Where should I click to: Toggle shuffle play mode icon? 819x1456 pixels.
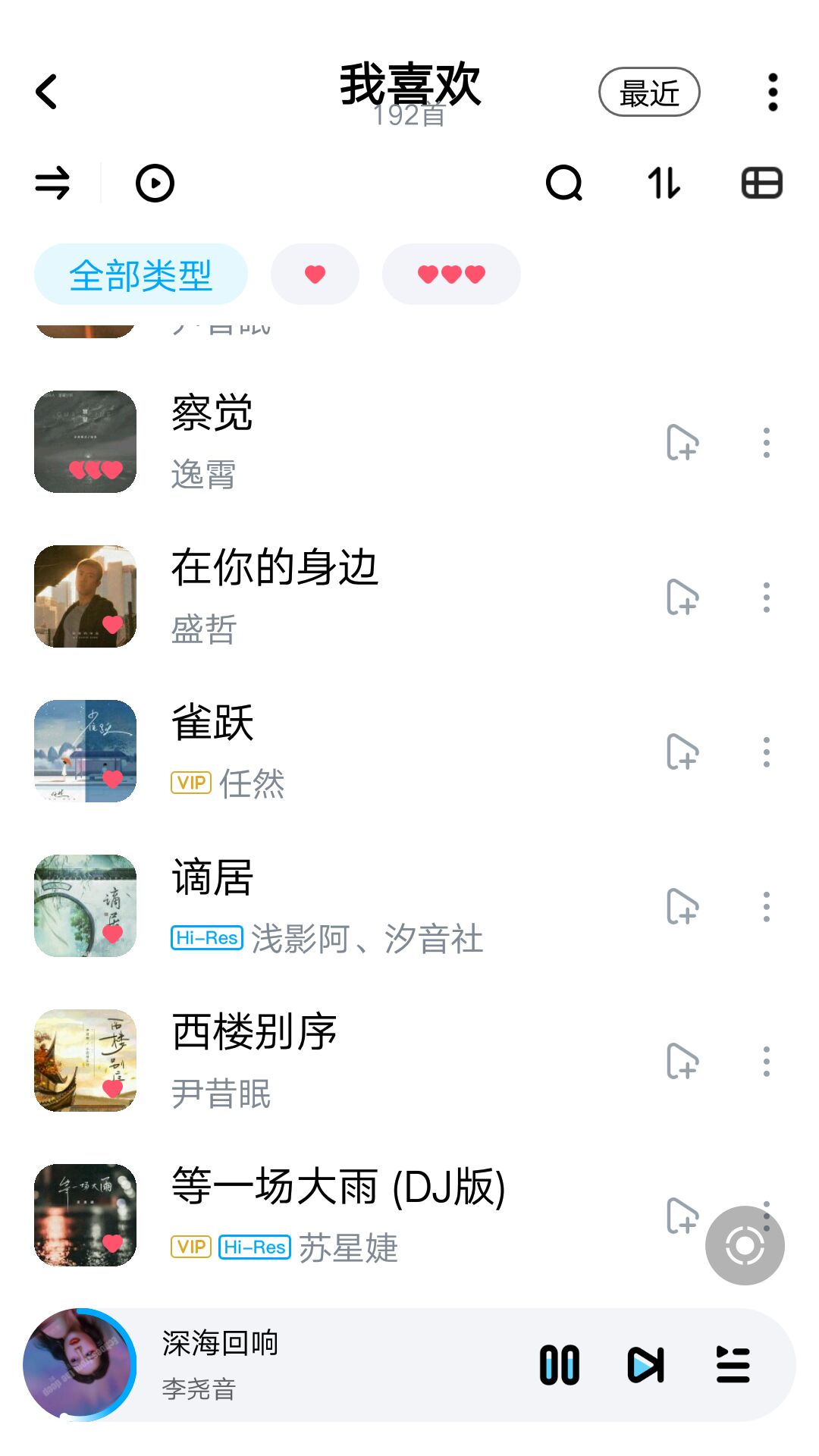tap(52, 184)
